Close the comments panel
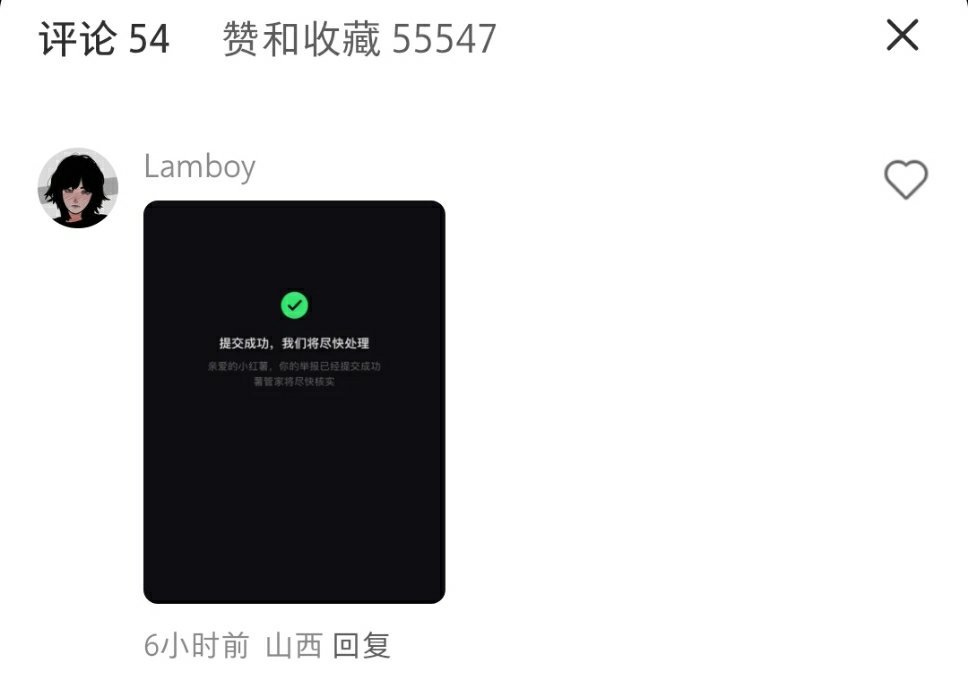The width and height of the screenshot is (968, 682). coord(902,37)
